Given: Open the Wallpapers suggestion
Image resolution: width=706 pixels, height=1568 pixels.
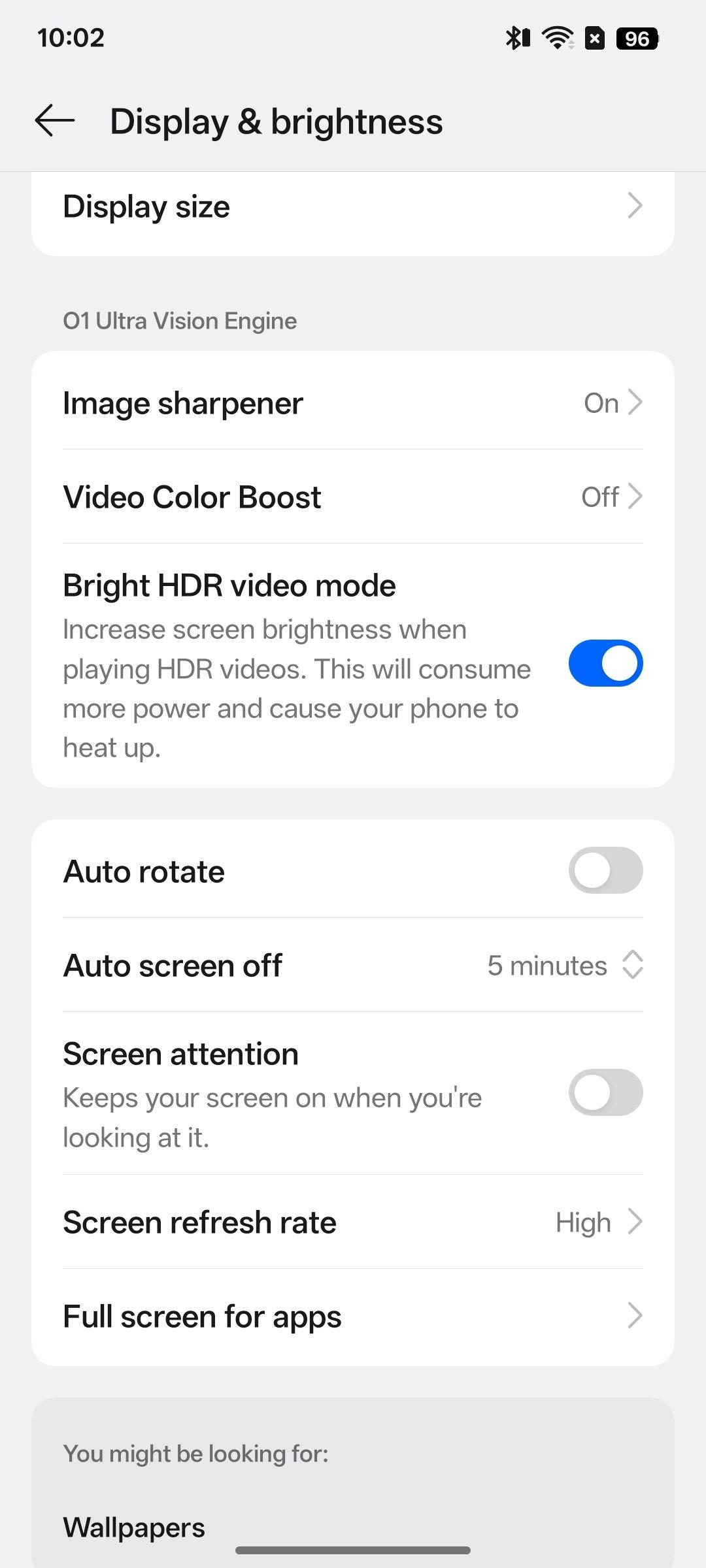Looking at the screenshot, I should 134,1527.
